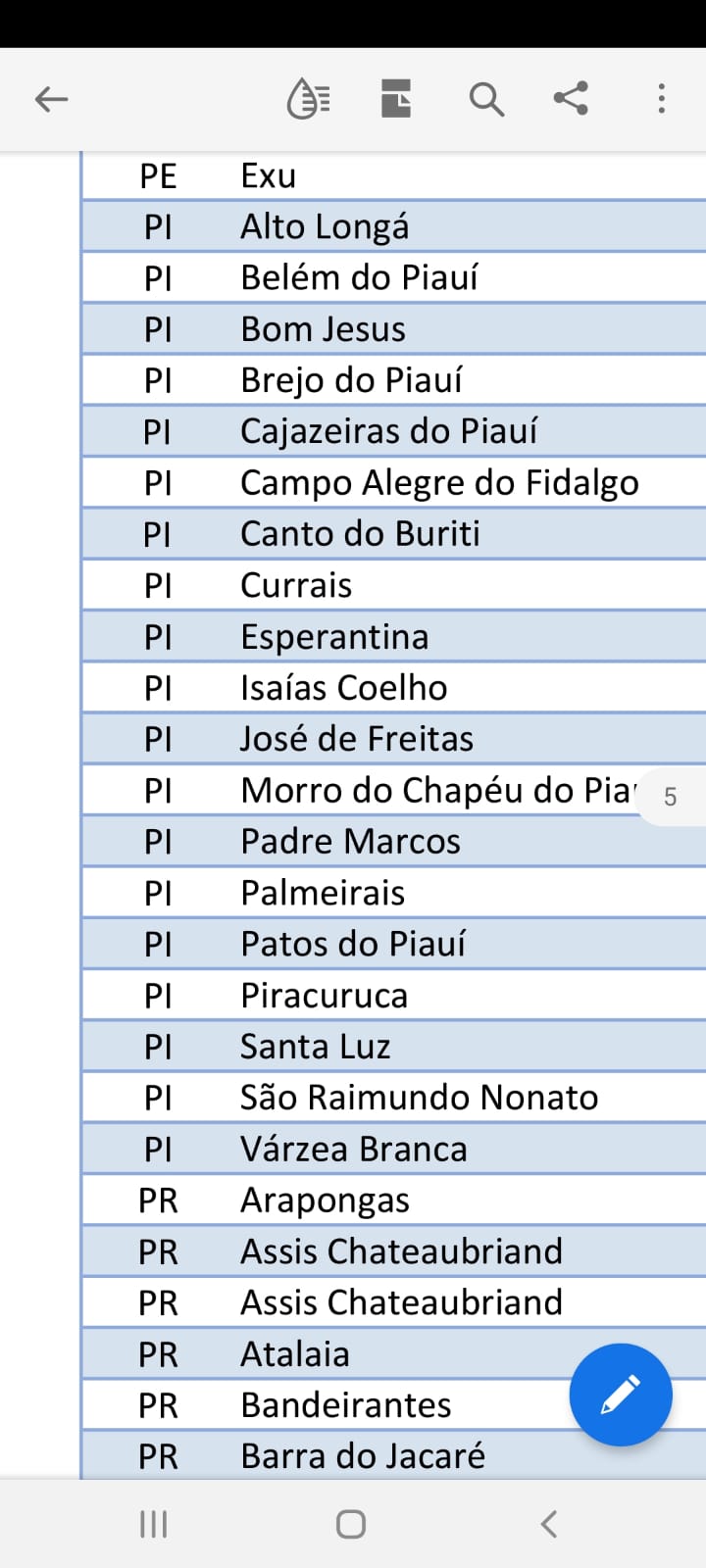Open recent apps from the navigation bar

(154, 1524)
